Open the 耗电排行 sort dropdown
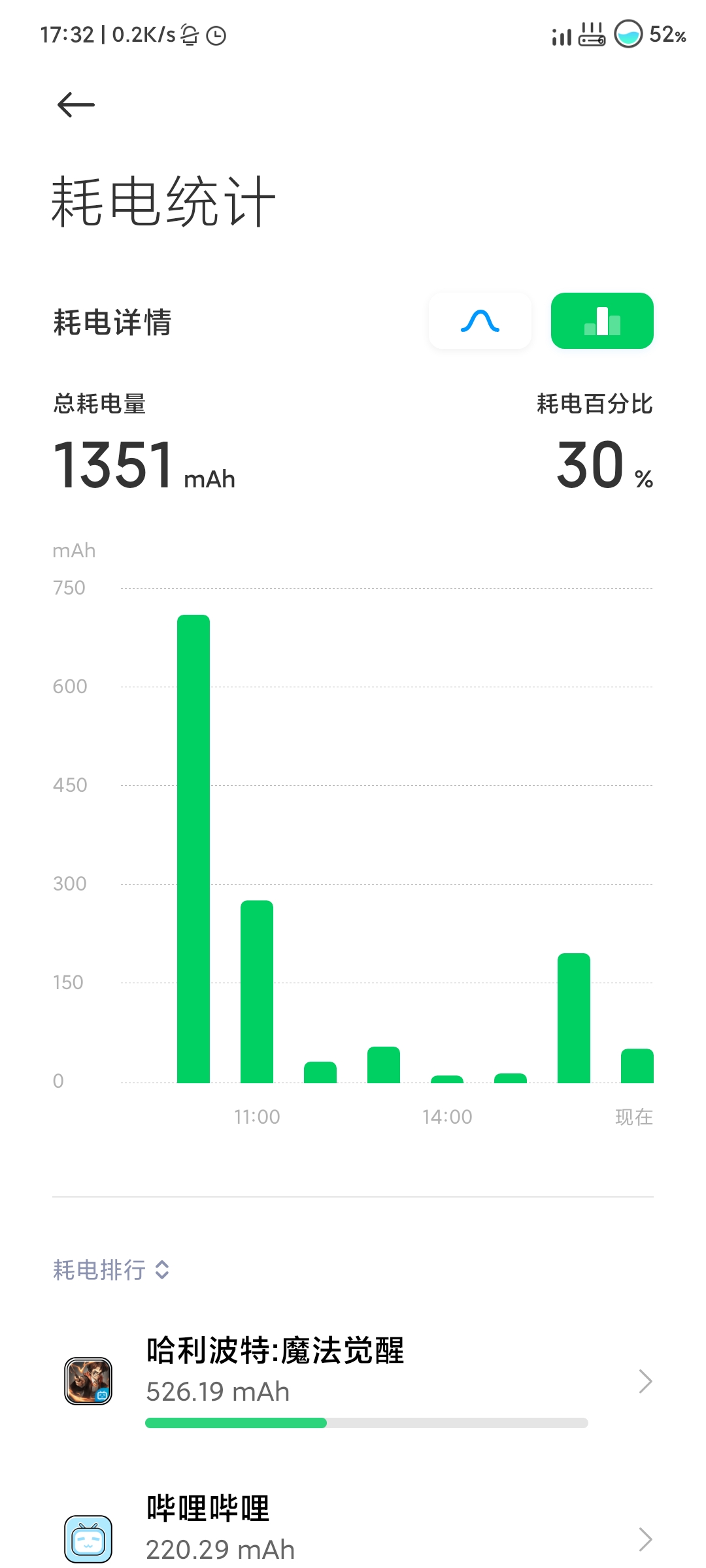 (111, 1270)
